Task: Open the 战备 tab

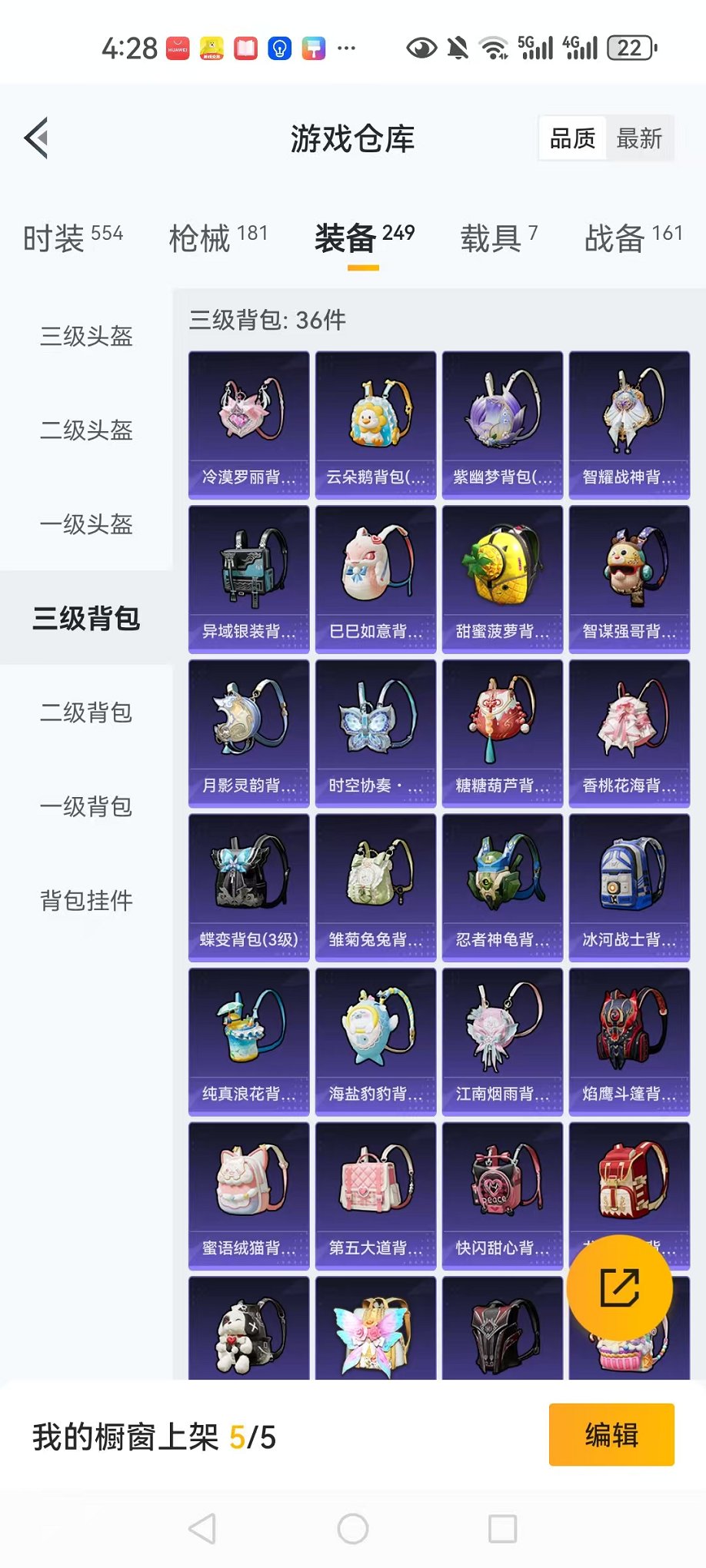Action: 633,238
